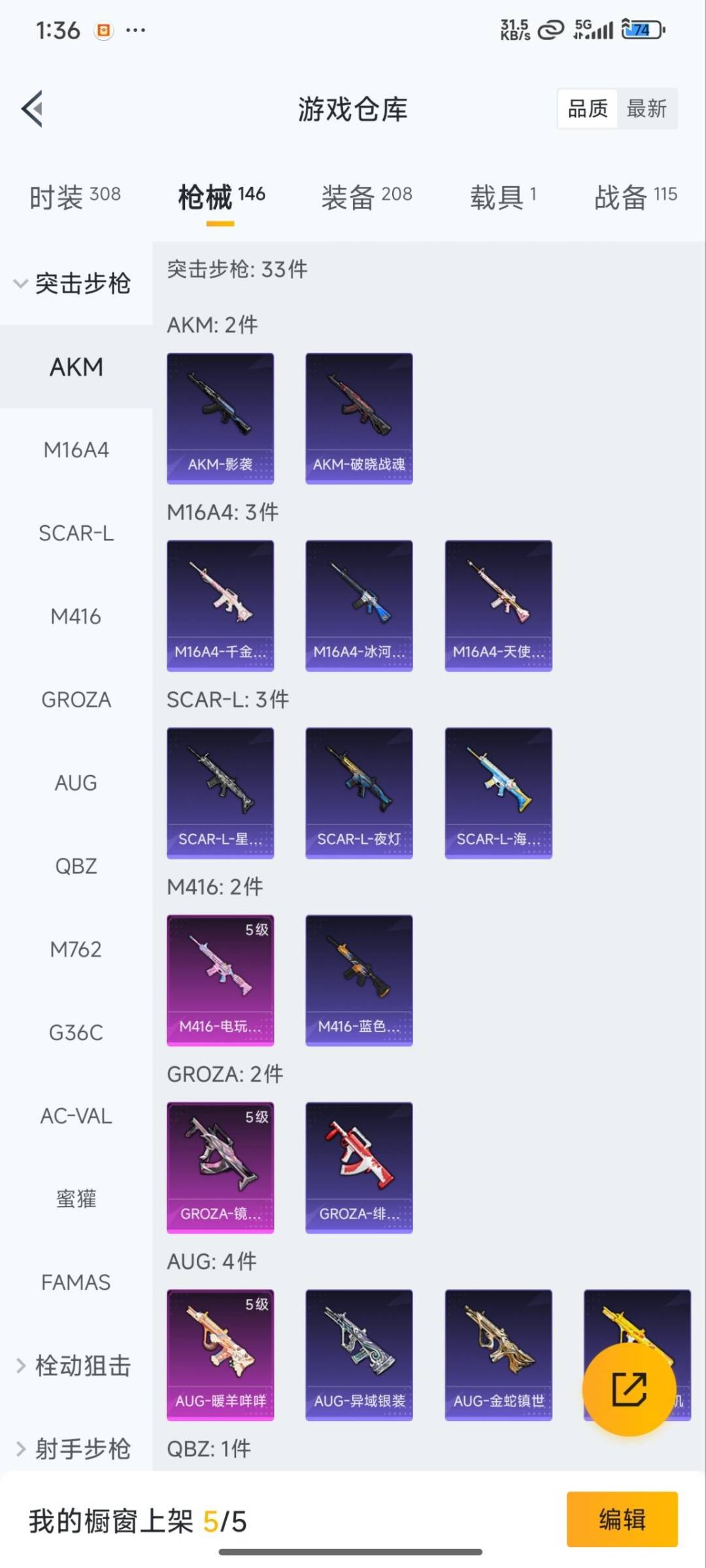Expand the 射手步枪 category

click(73, 1448)
